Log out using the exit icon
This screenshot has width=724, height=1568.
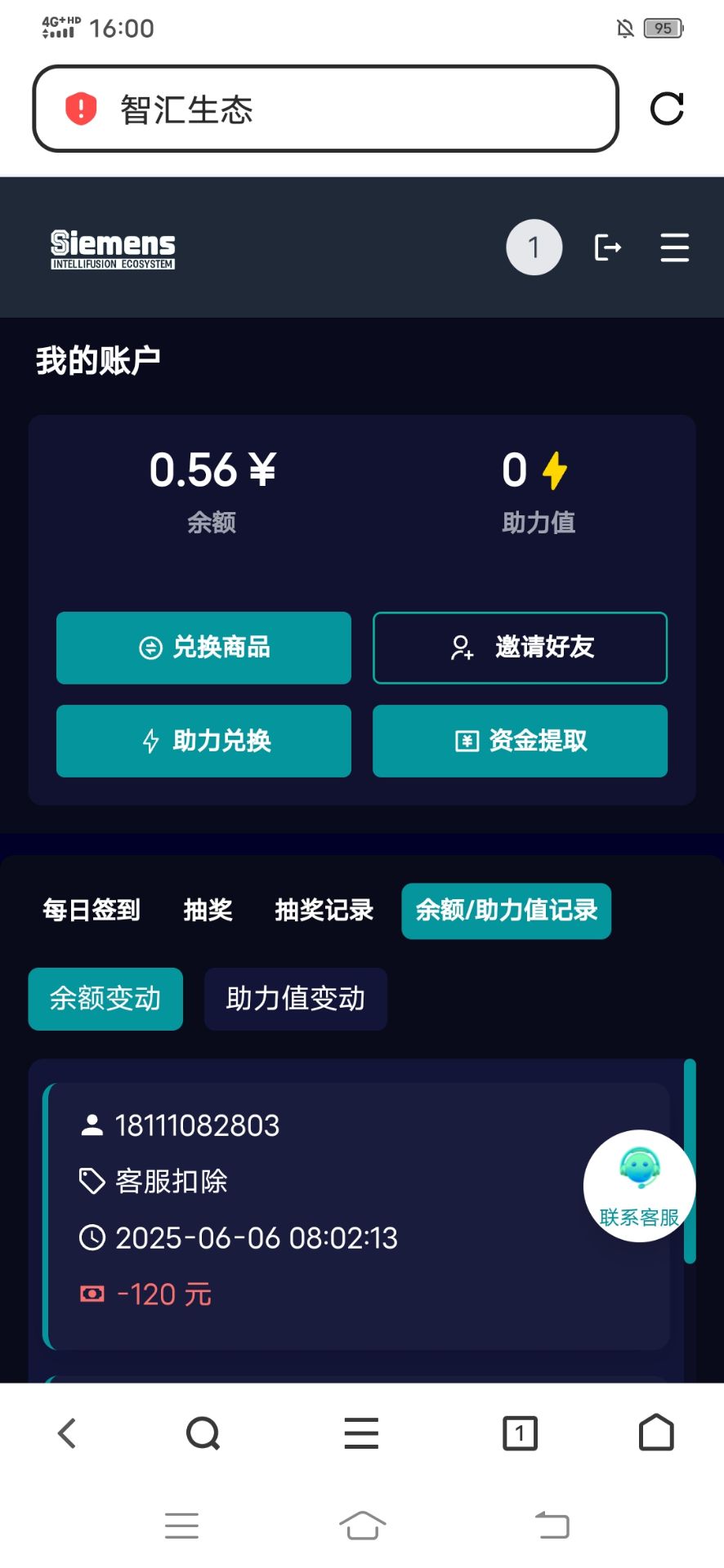[x=608, y=247]
